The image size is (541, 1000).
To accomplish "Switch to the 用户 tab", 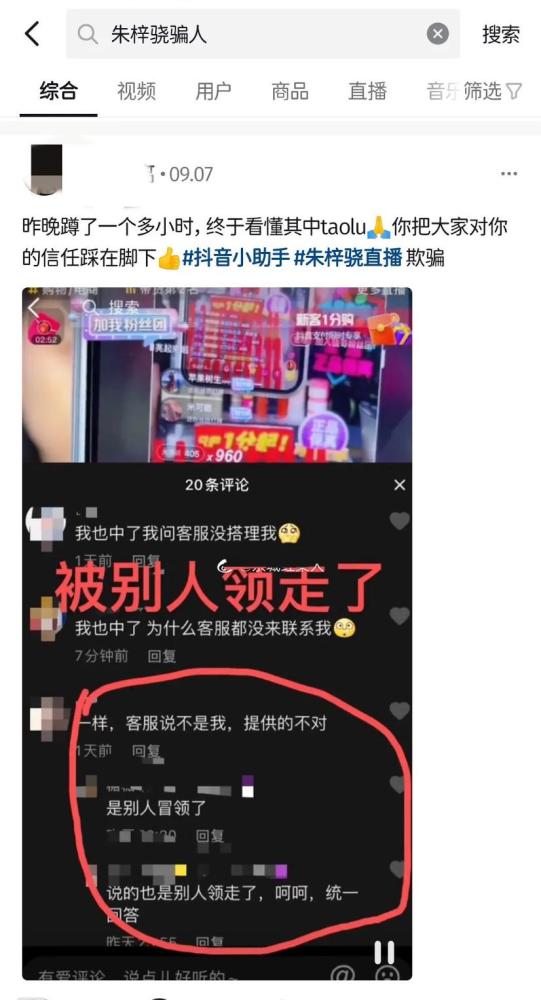I will tap(212, 91).
